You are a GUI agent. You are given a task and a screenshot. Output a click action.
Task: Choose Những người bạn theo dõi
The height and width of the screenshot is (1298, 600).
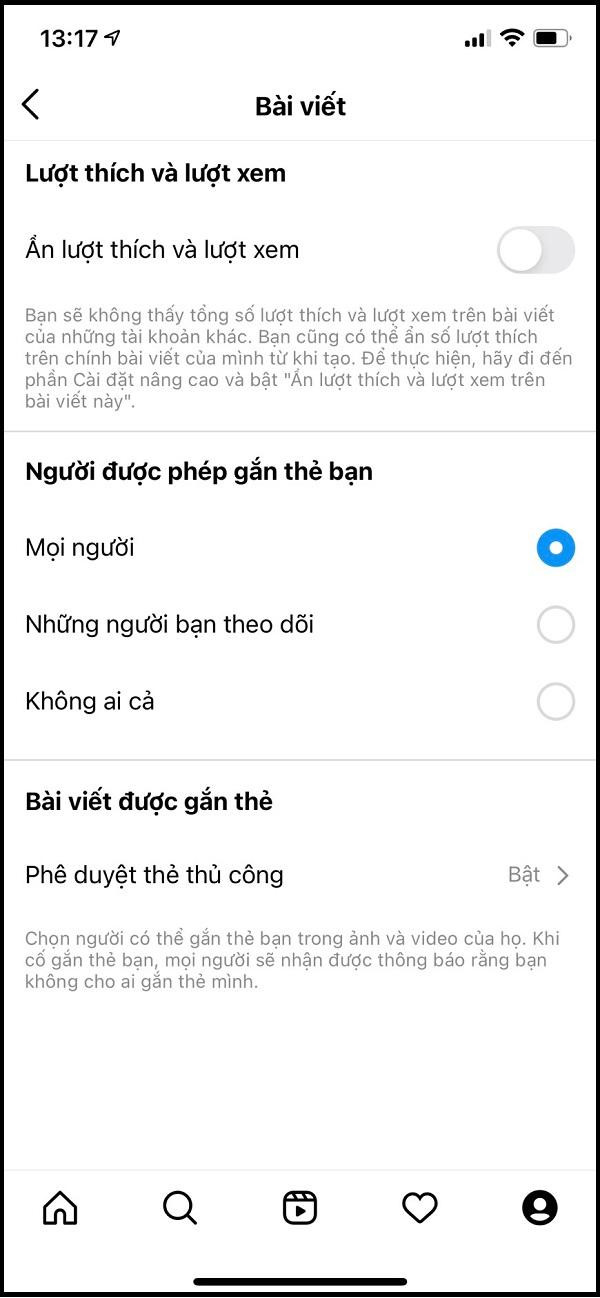555,625
